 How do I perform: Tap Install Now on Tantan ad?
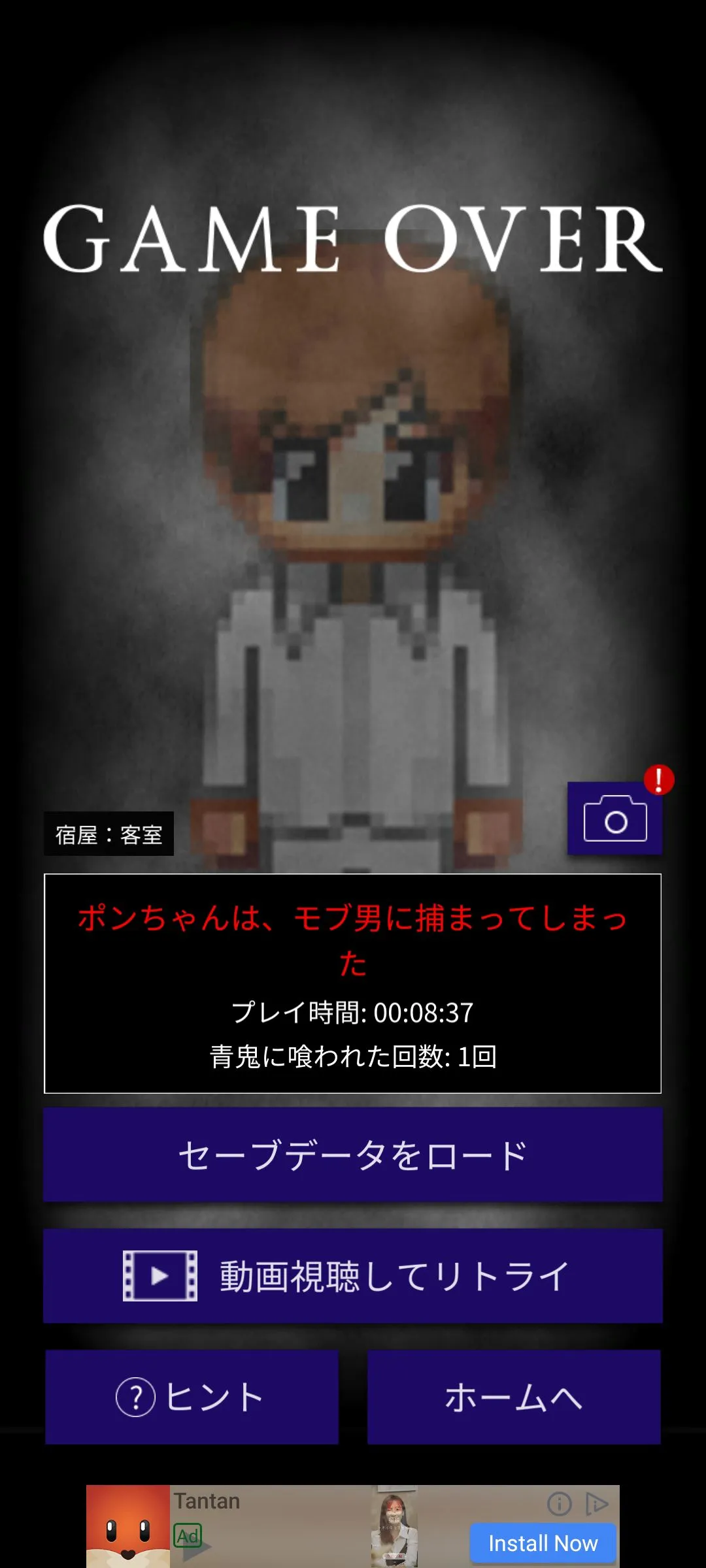[x=543, y=1543]
